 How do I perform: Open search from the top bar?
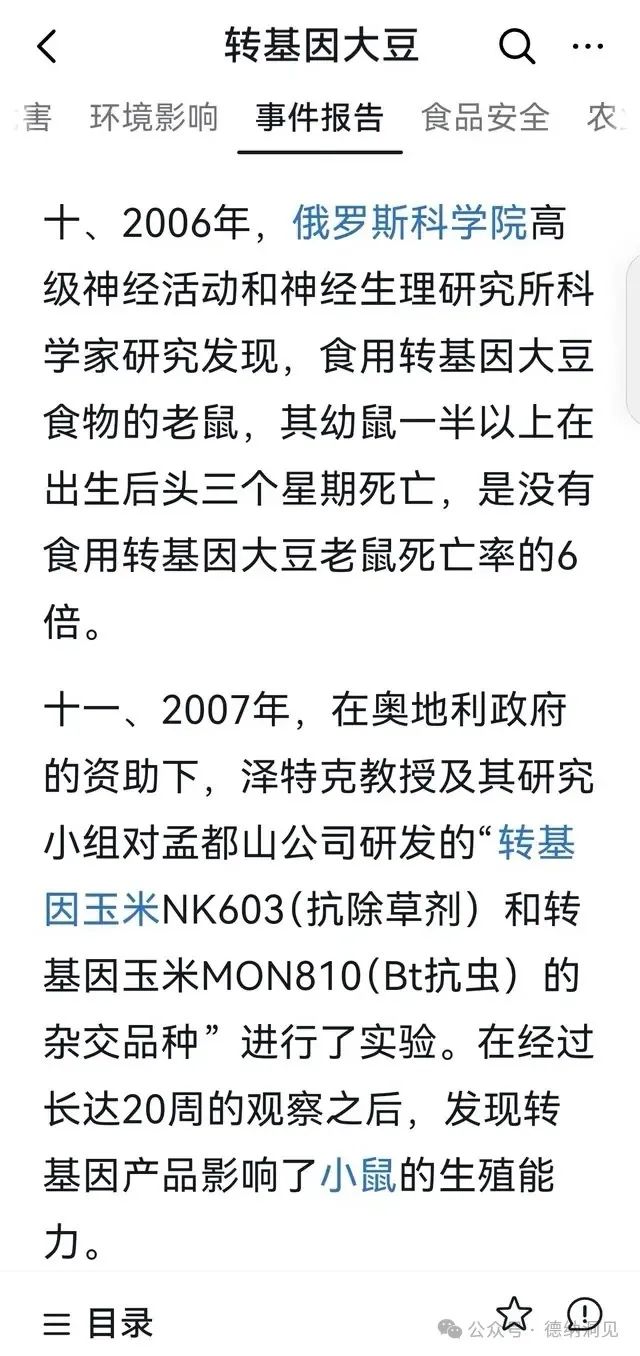click(515, 47)
